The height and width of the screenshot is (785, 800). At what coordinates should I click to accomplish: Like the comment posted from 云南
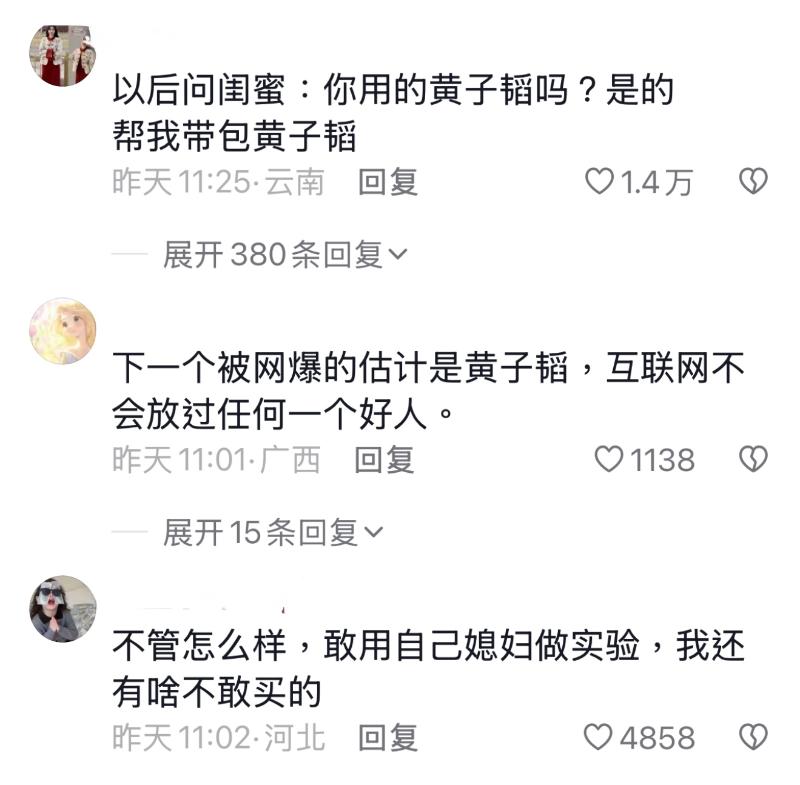pyautogui.click(x=599, y=181)
